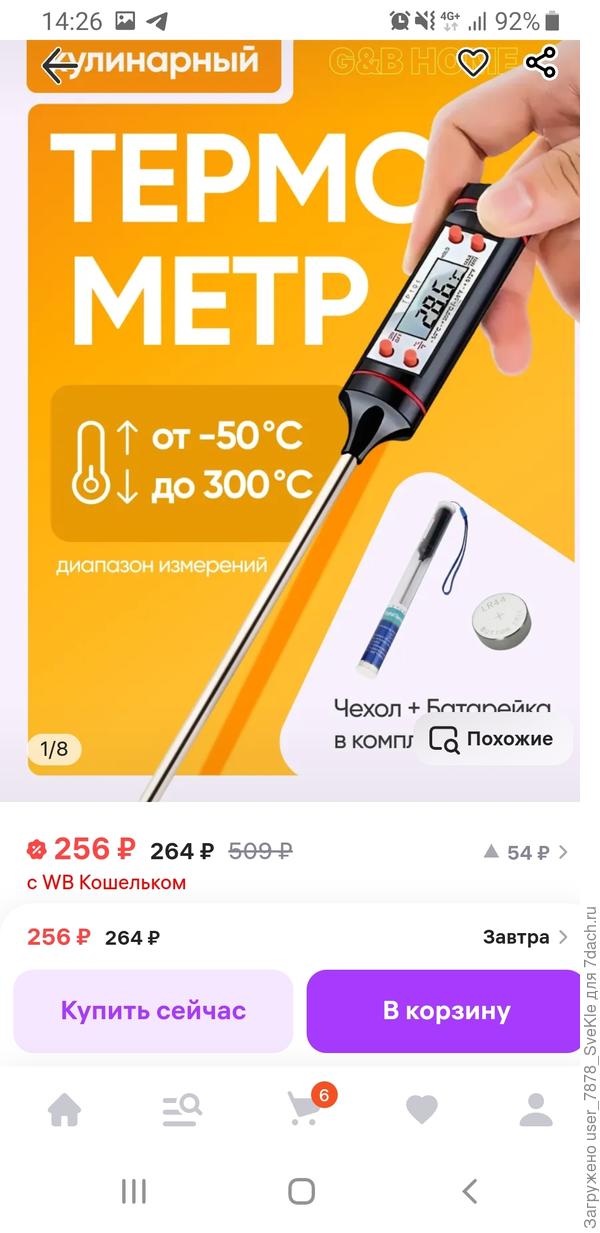View delivery details for Завтра
Viewport: 600px width, 1233px height.
(524, 937)
